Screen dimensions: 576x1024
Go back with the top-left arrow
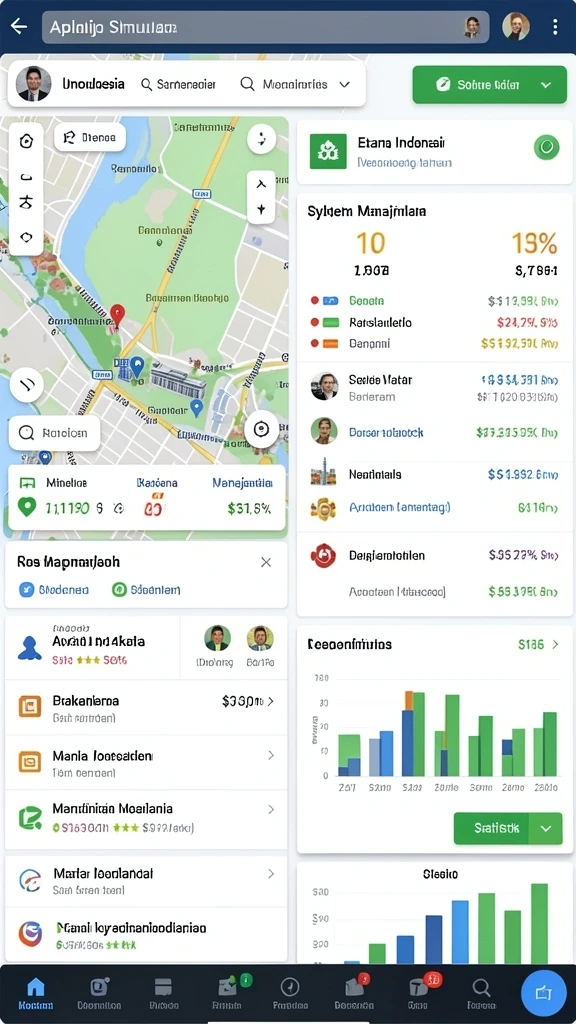[x=19, y=27]
